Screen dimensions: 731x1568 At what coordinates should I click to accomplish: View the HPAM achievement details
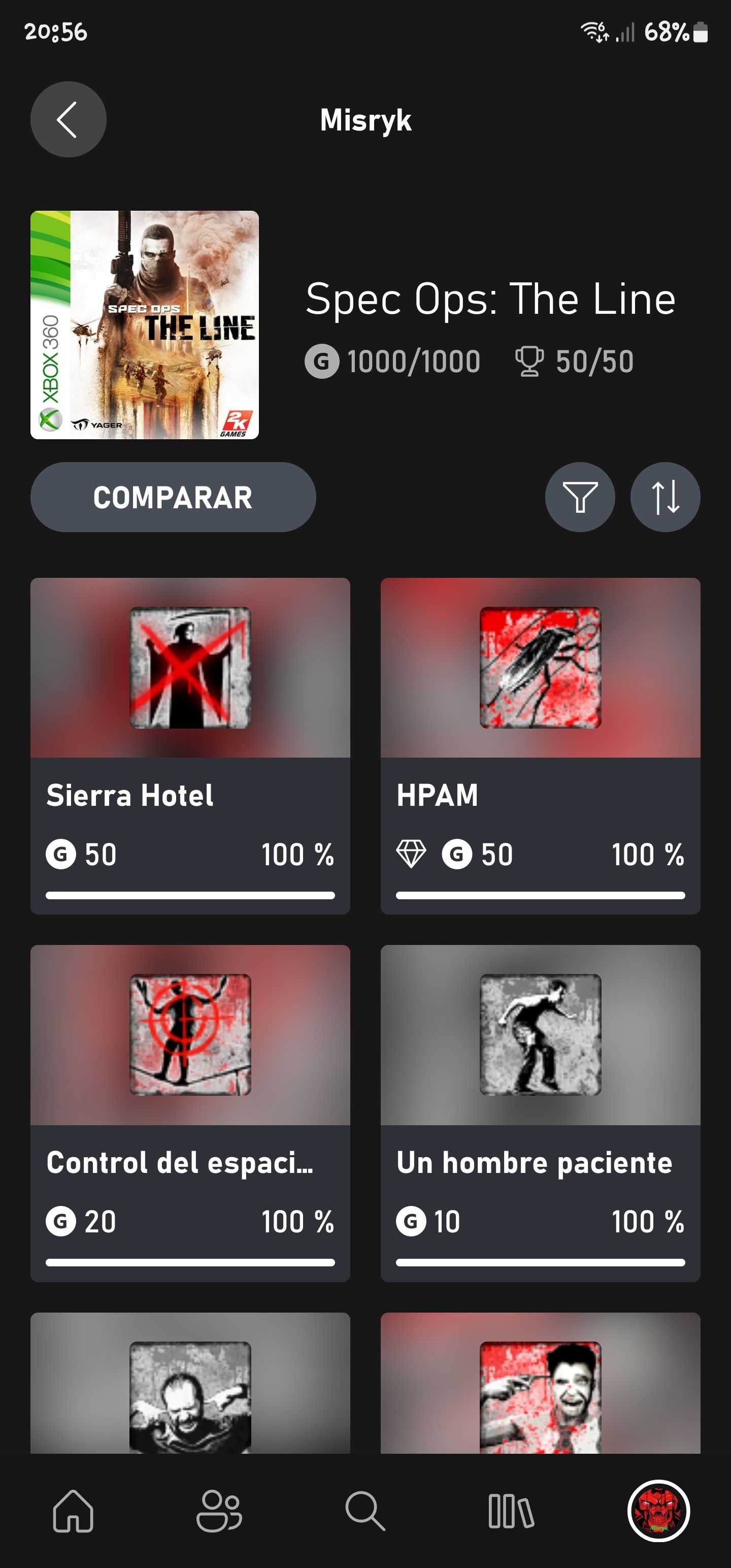click(540, 745)
